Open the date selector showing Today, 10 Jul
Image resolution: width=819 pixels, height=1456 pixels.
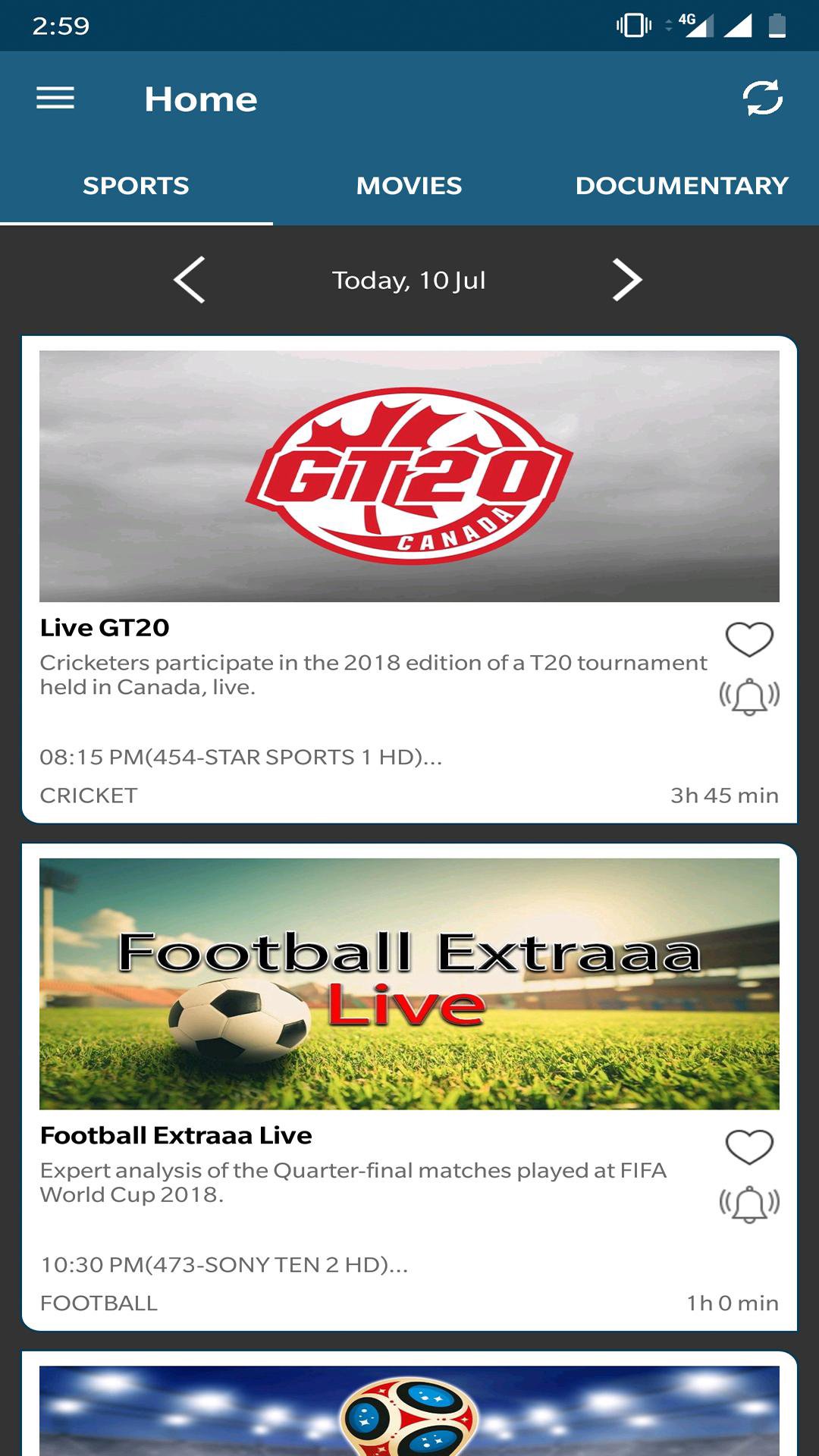[x=409, y=280]
